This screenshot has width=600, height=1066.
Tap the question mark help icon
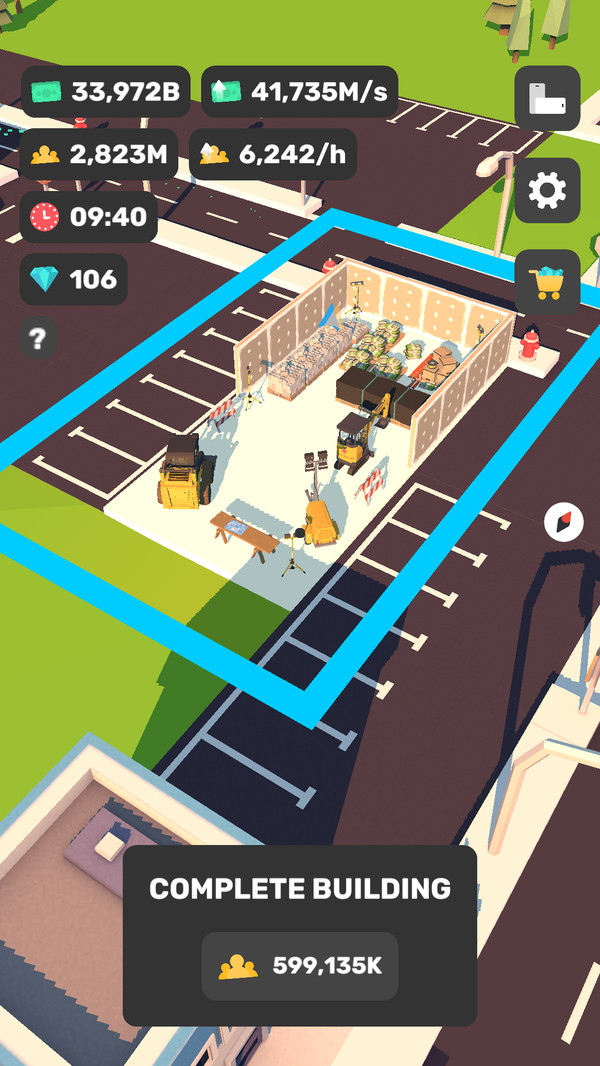[x=38, y=339]
